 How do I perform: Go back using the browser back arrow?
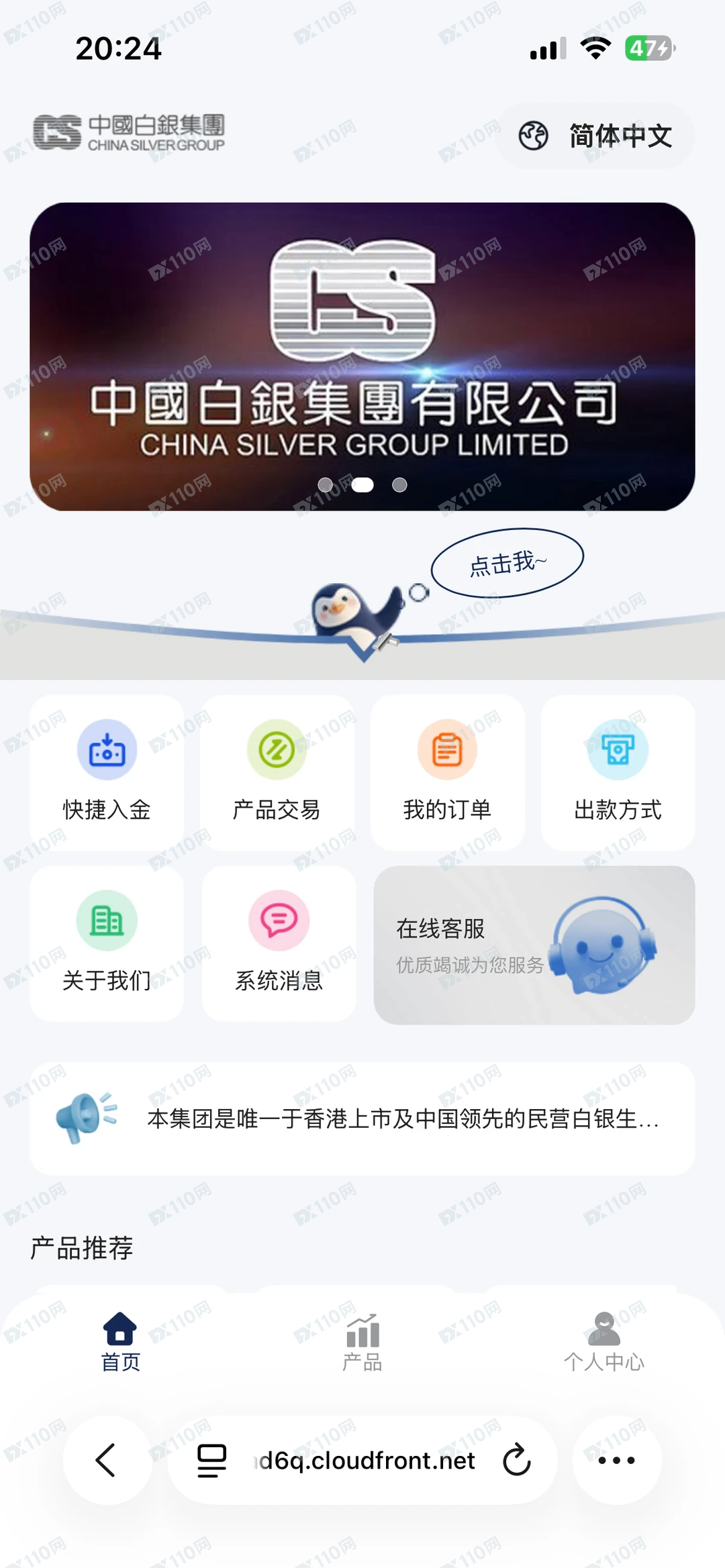pyautogui.click(x=106, y=1461)
